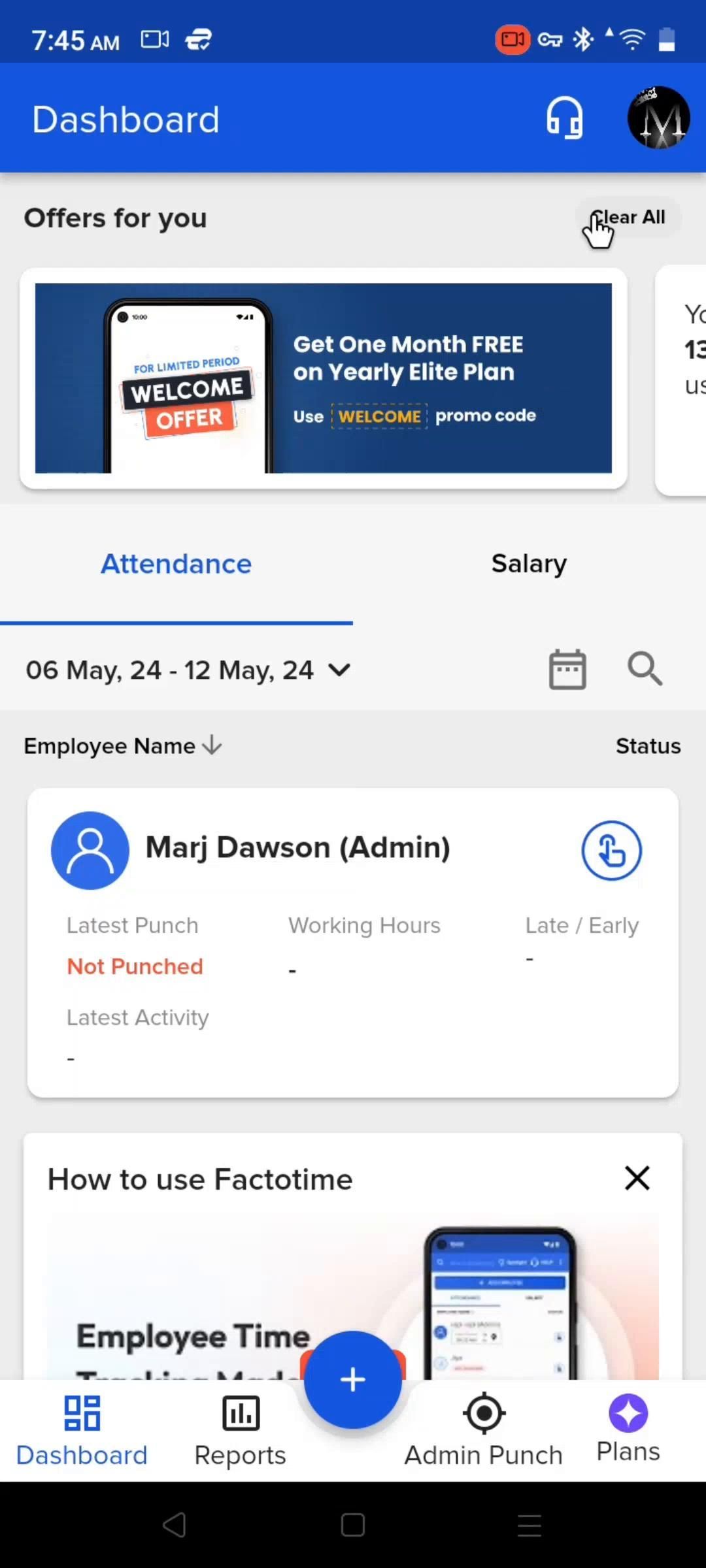This screenshot has width=706, height=1568.
Task: Punch for Marj Dawson
Action: pos(611,851)
